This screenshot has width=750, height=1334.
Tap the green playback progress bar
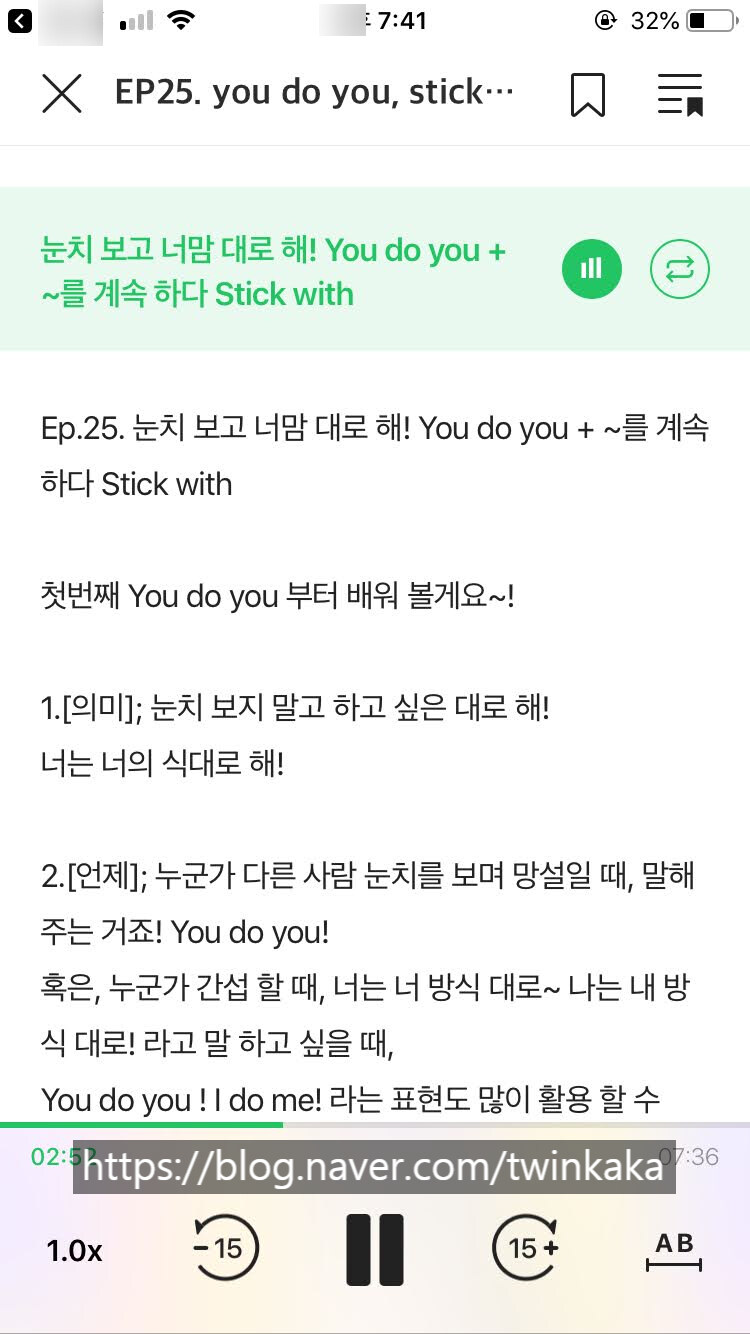point(140,1125)
